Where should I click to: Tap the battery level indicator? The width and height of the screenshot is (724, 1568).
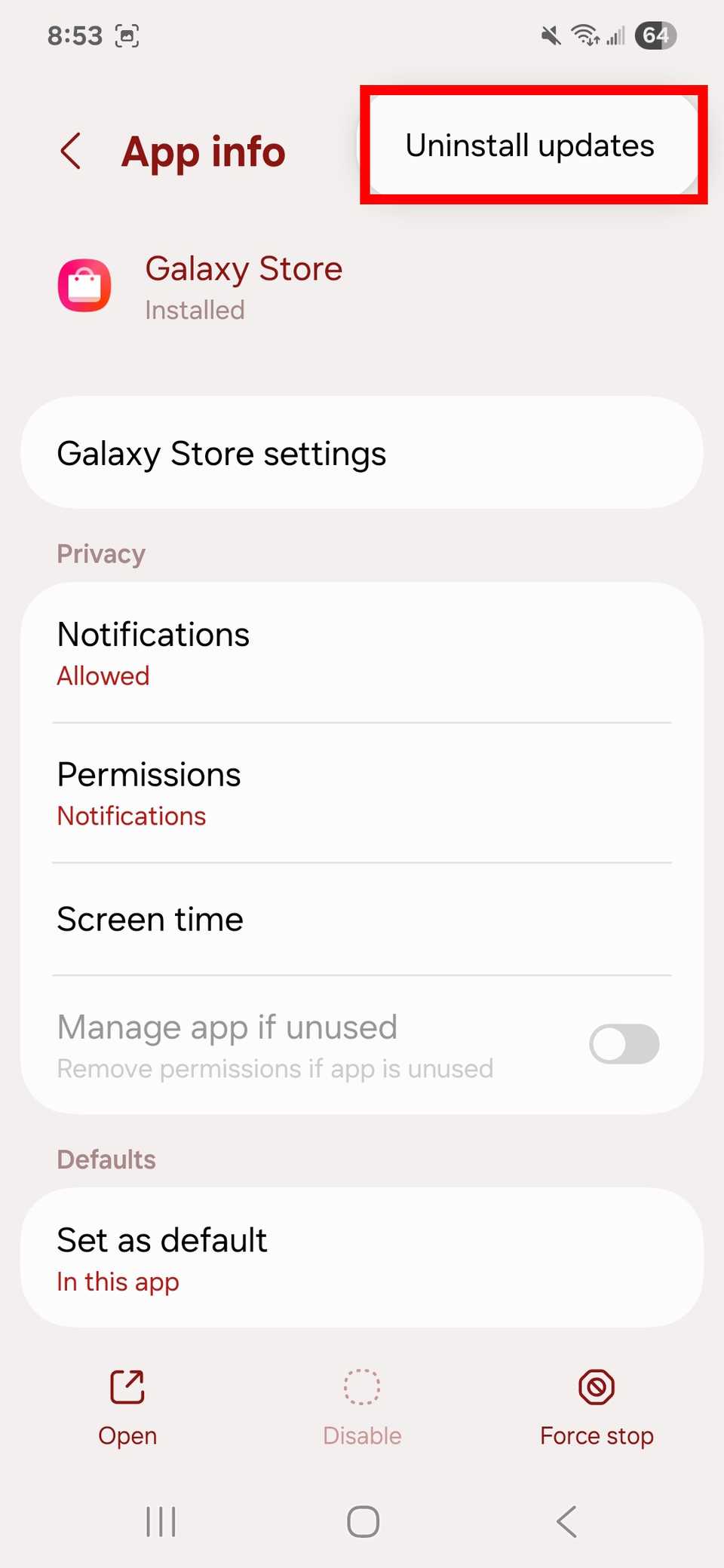point(655,34)
